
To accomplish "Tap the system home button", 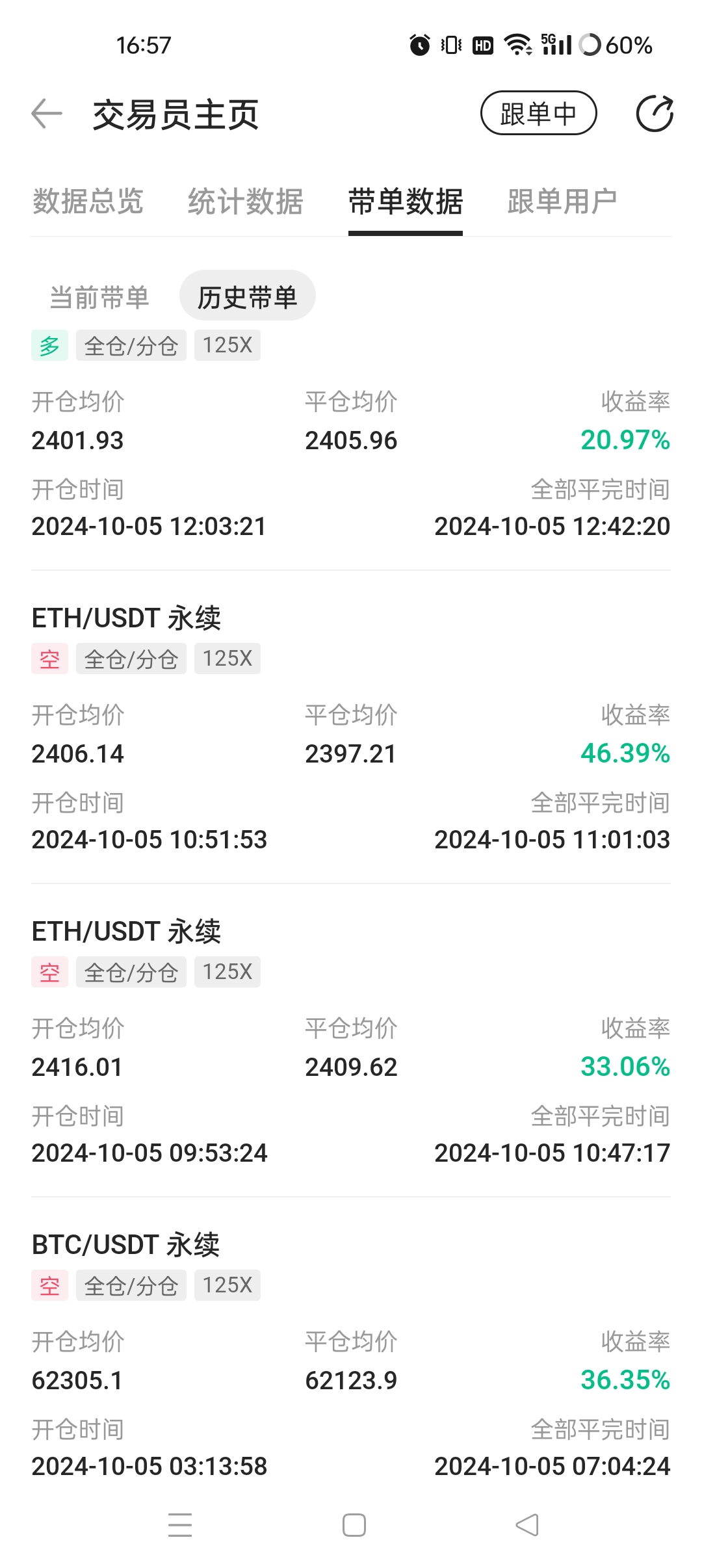I will pos(354,1525).
